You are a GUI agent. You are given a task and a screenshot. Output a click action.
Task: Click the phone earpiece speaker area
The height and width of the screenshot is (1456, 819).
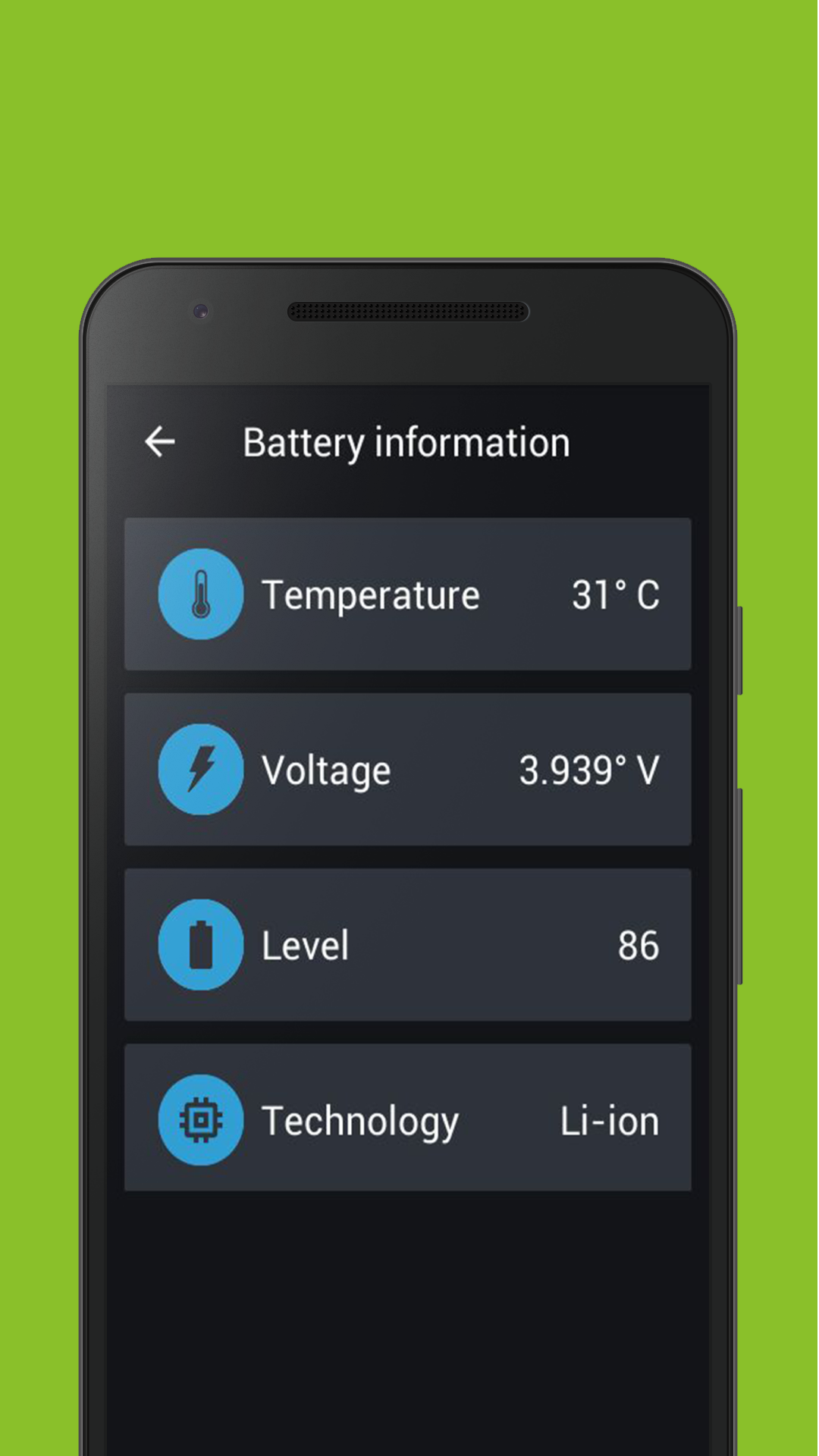407,311
